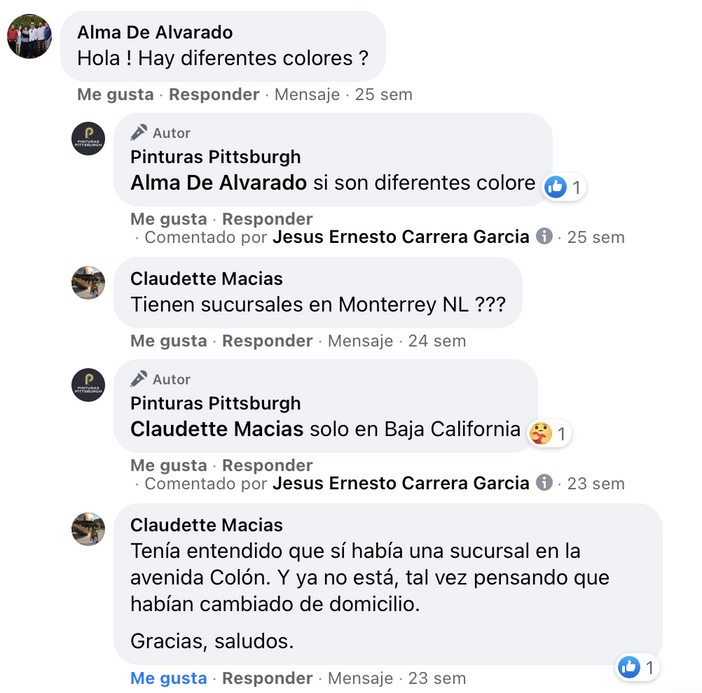The width and height of the screenshot is (702, 693).
Task: Reply to Claudette's Monterrey NL question
Action: point(267,341)
